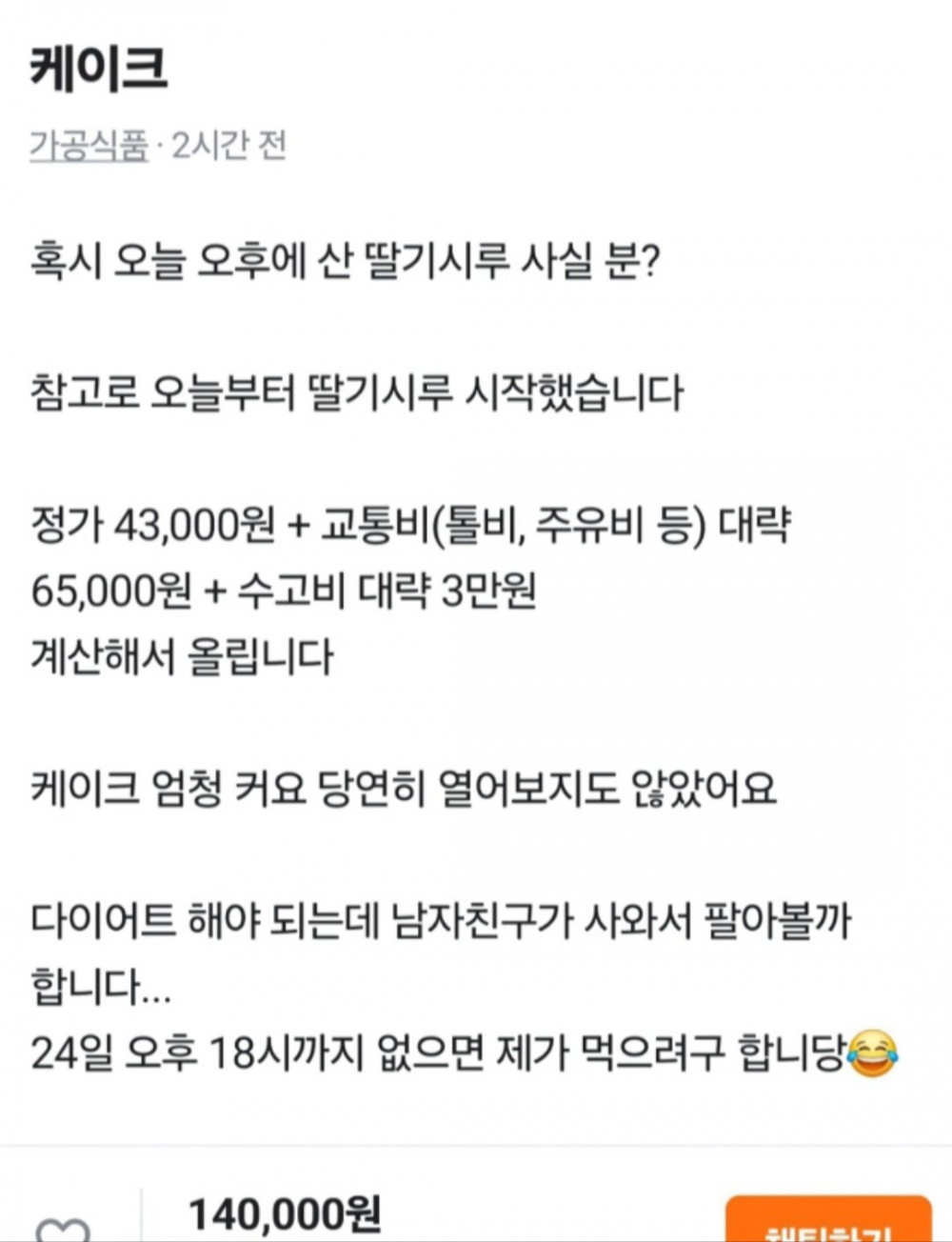Open the 가공식품 category link
Viewport: 952px width, 1242px height.
89,146
